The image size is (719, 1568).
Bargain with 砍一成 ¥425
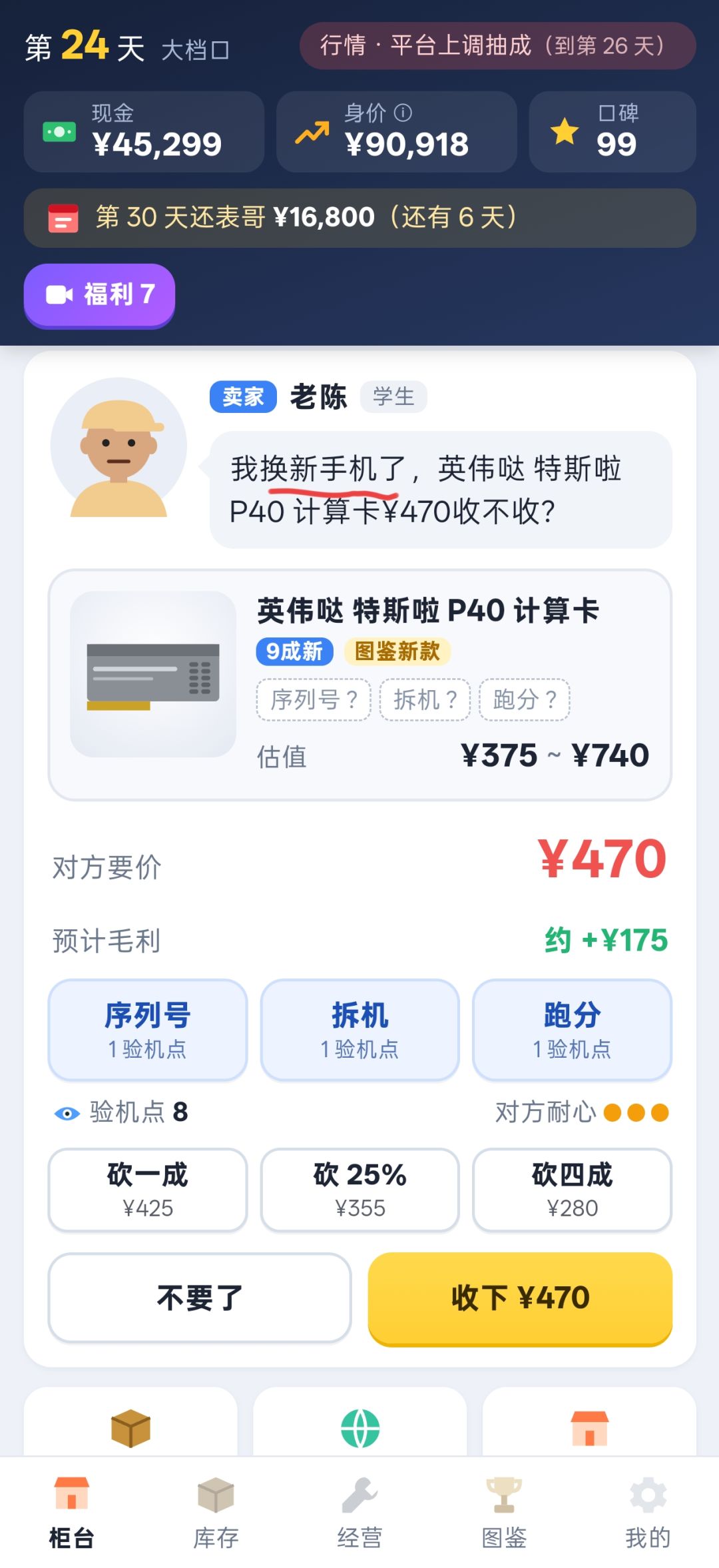pos(148,1190)
